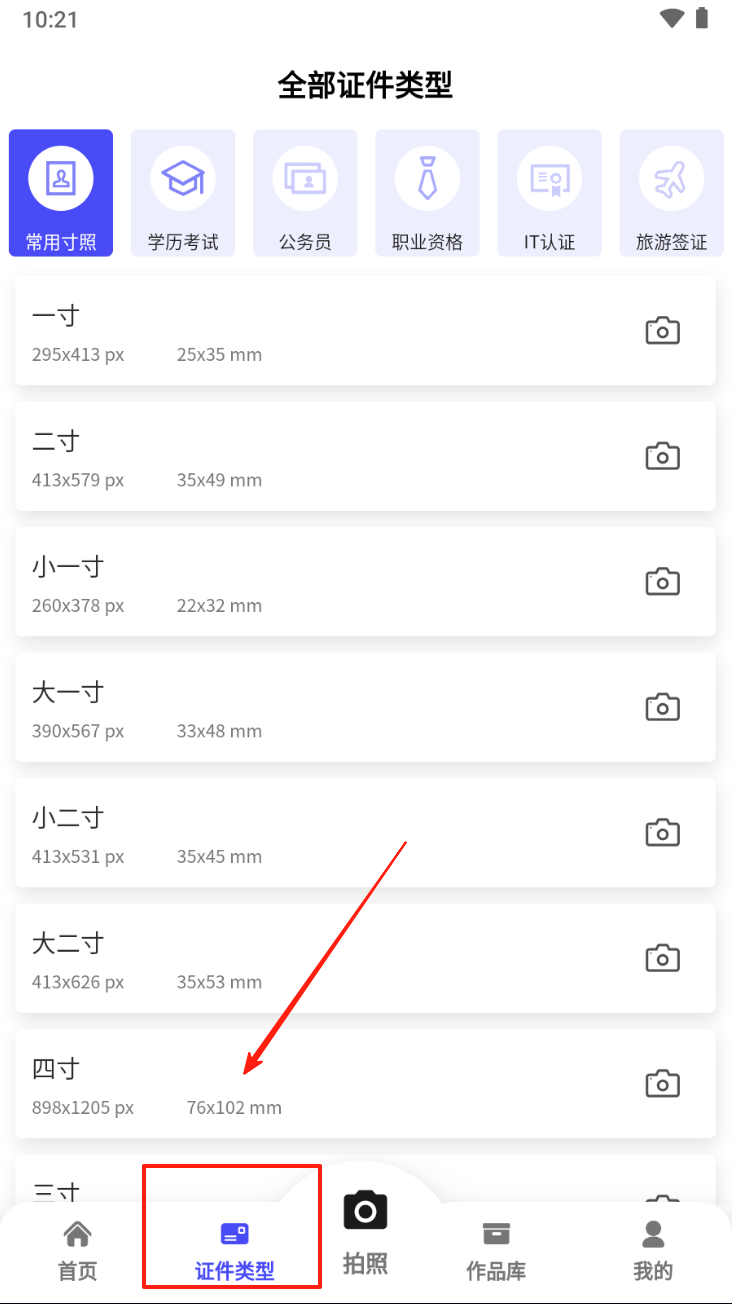Choose the 四寸 size row
The image size is (732, 1304).
tap(365, 1084)
